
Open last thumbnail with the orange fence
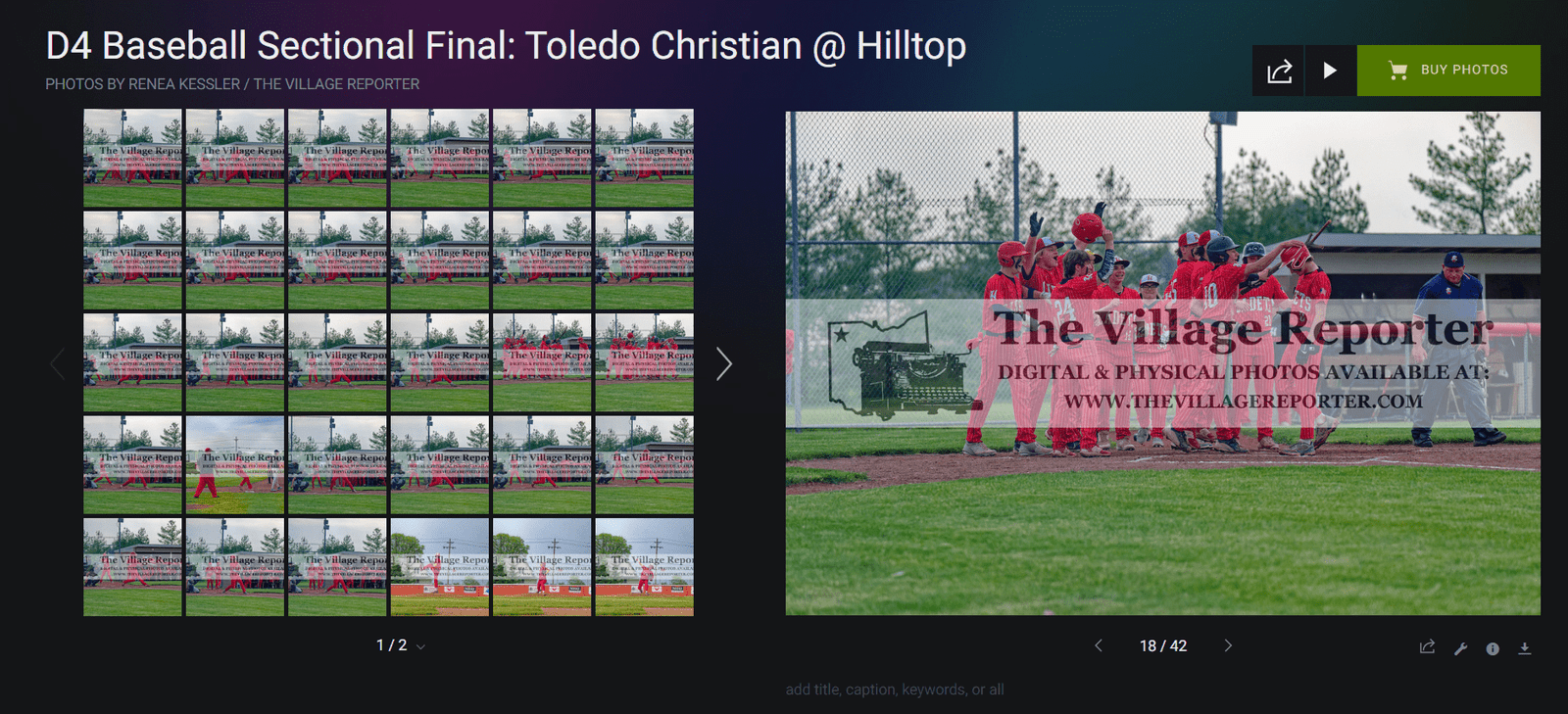tap(644, 567)
